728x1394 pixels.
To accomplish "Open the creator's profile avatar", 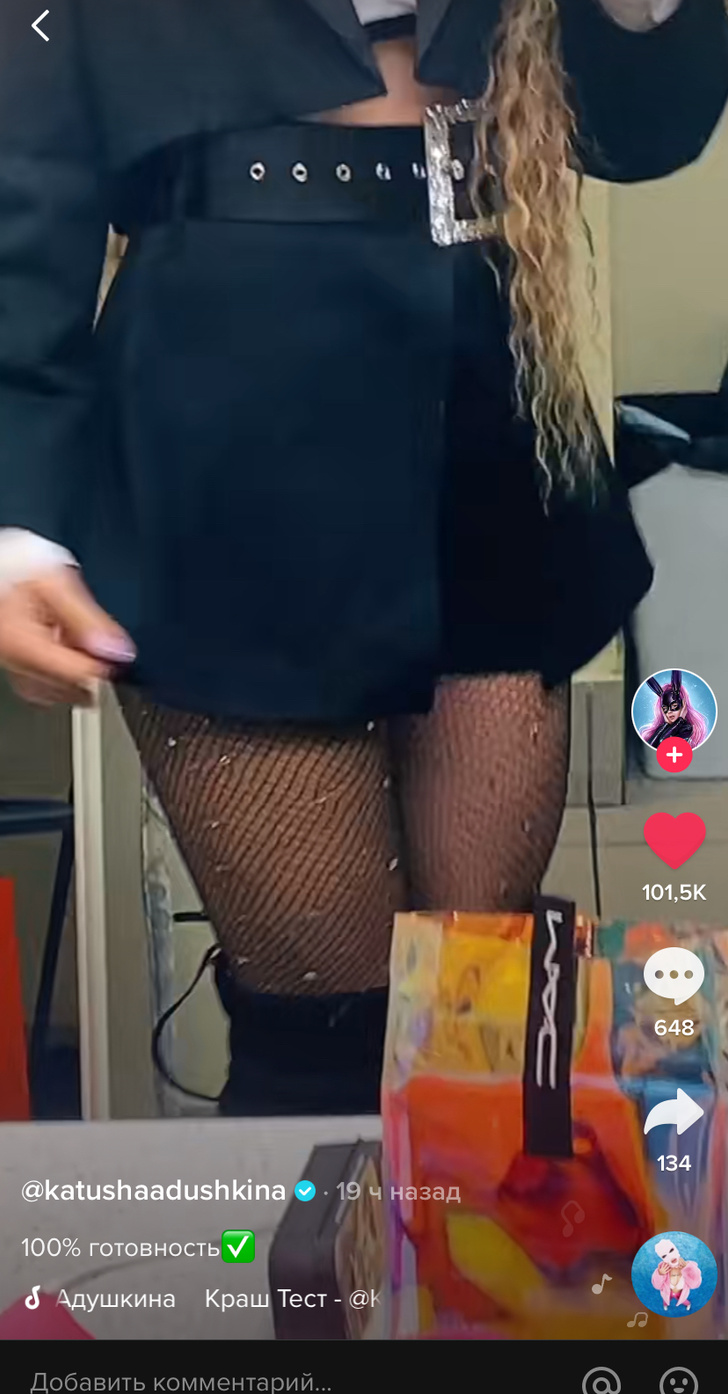I will [674, 711].
